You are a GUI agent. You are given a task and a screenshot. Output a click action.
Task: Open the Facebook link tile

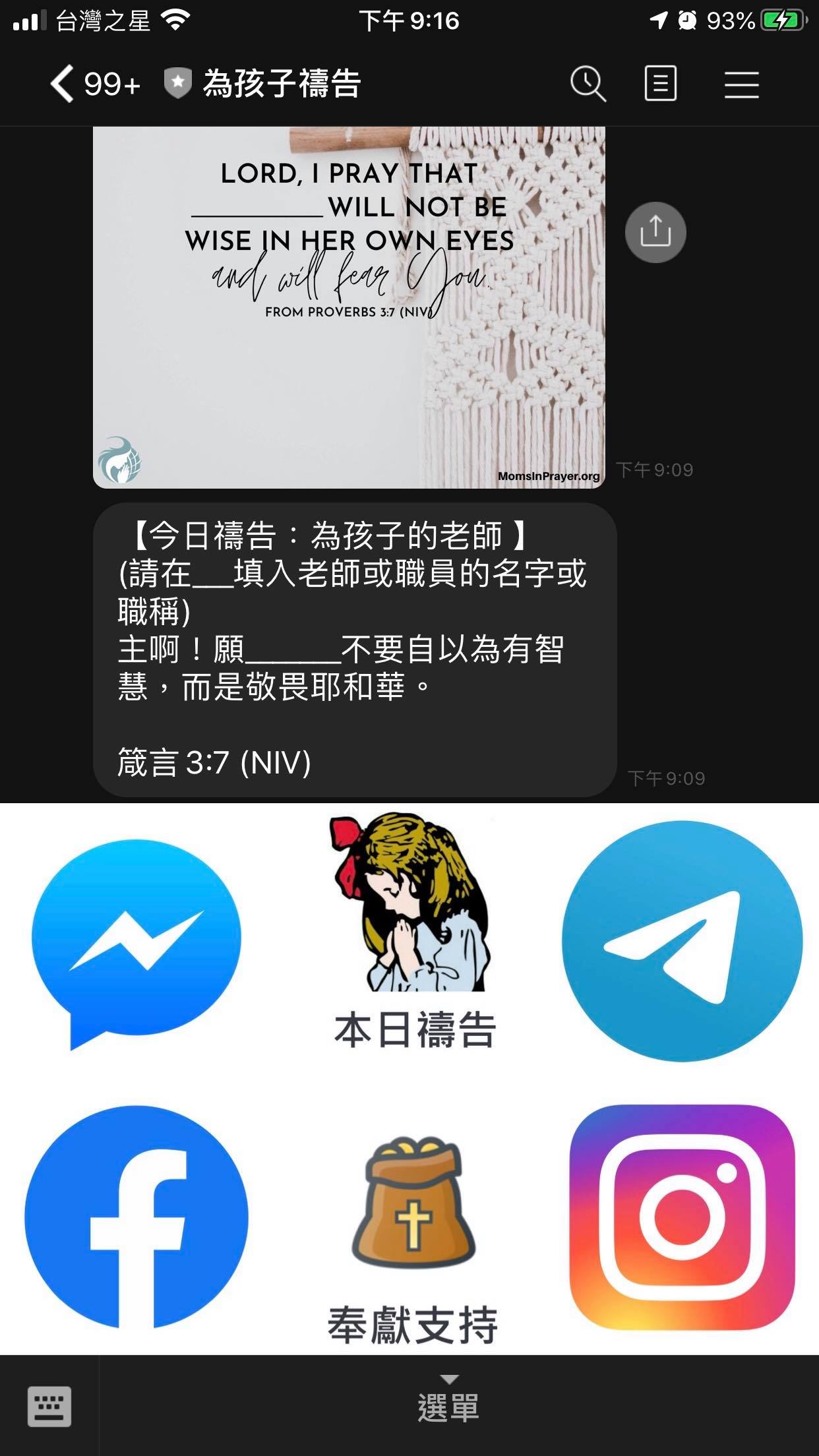tap(136, 1217)
